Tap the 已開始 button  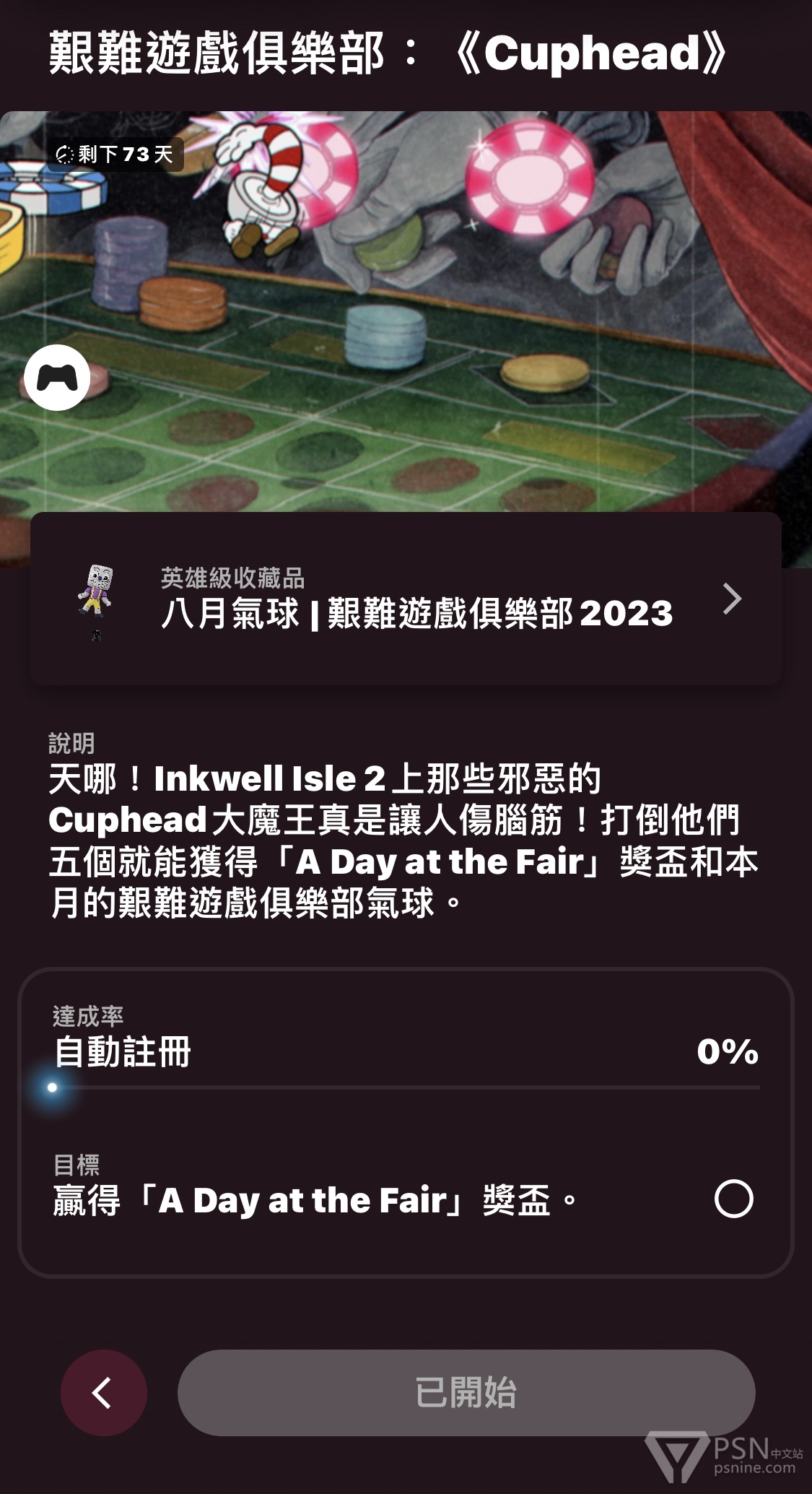coord(466,1393)
